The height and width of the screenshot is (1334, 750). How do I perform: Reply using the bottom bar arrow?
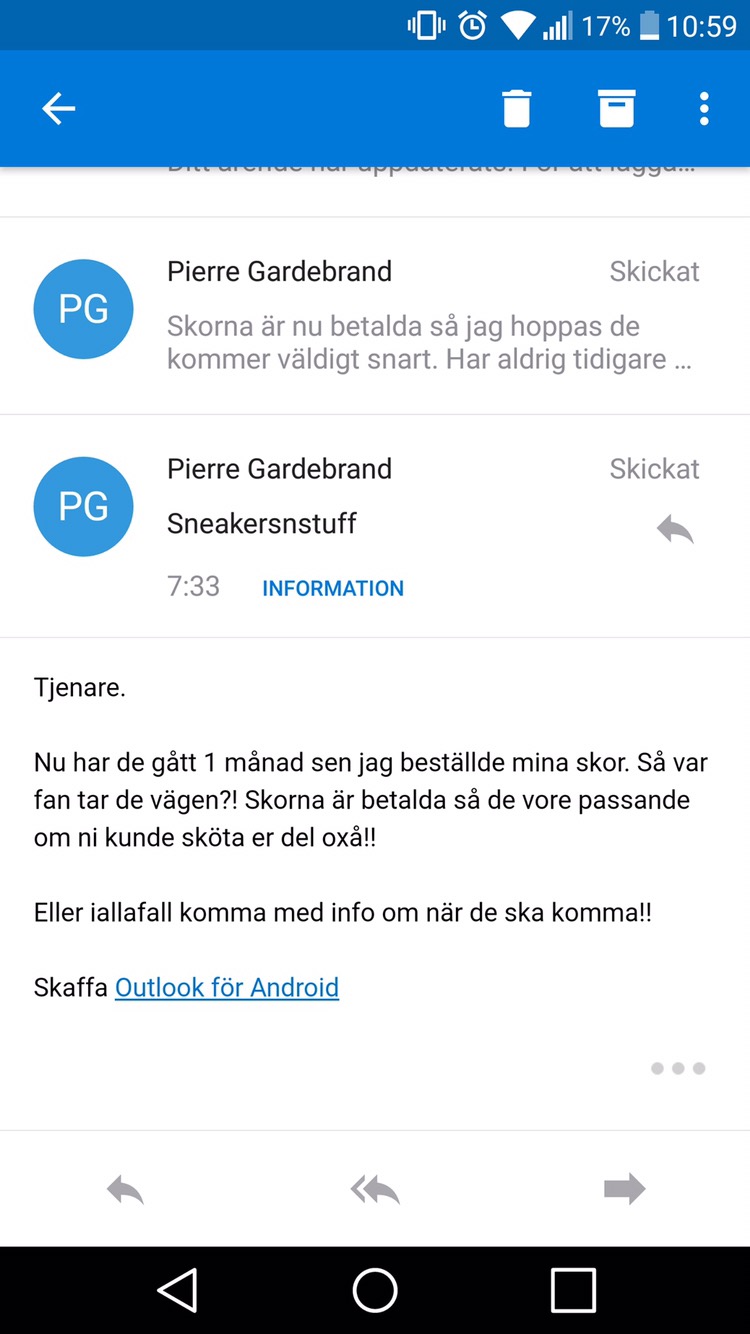click(x=125, y=1189)
